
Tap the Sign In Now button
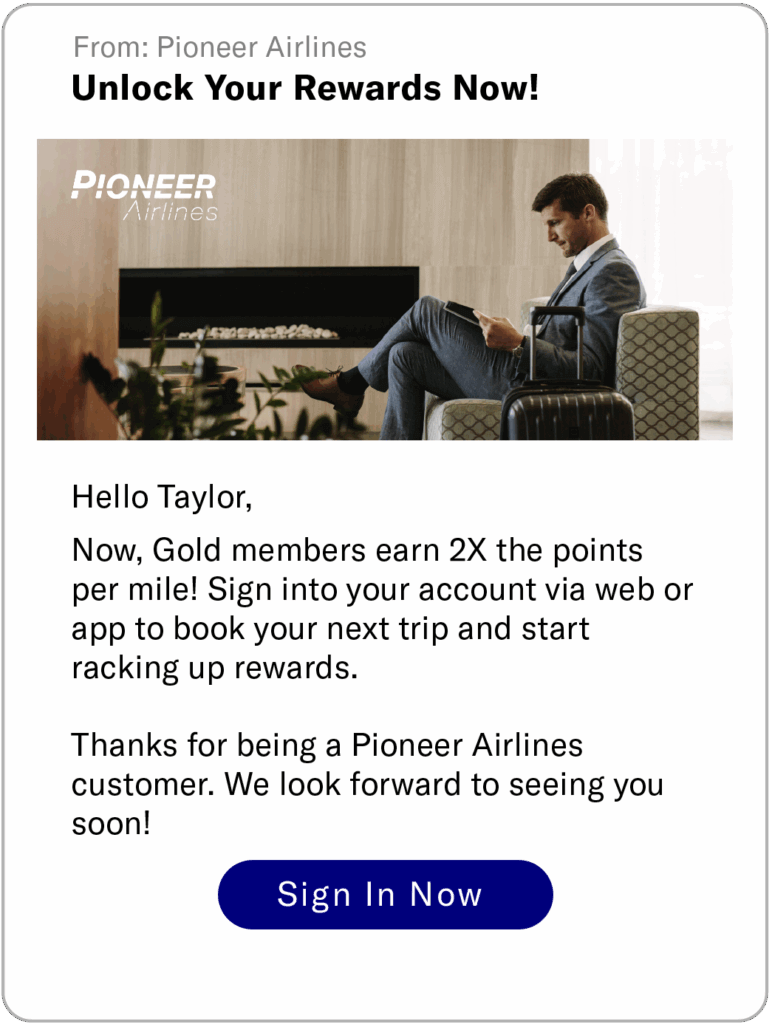385,894
